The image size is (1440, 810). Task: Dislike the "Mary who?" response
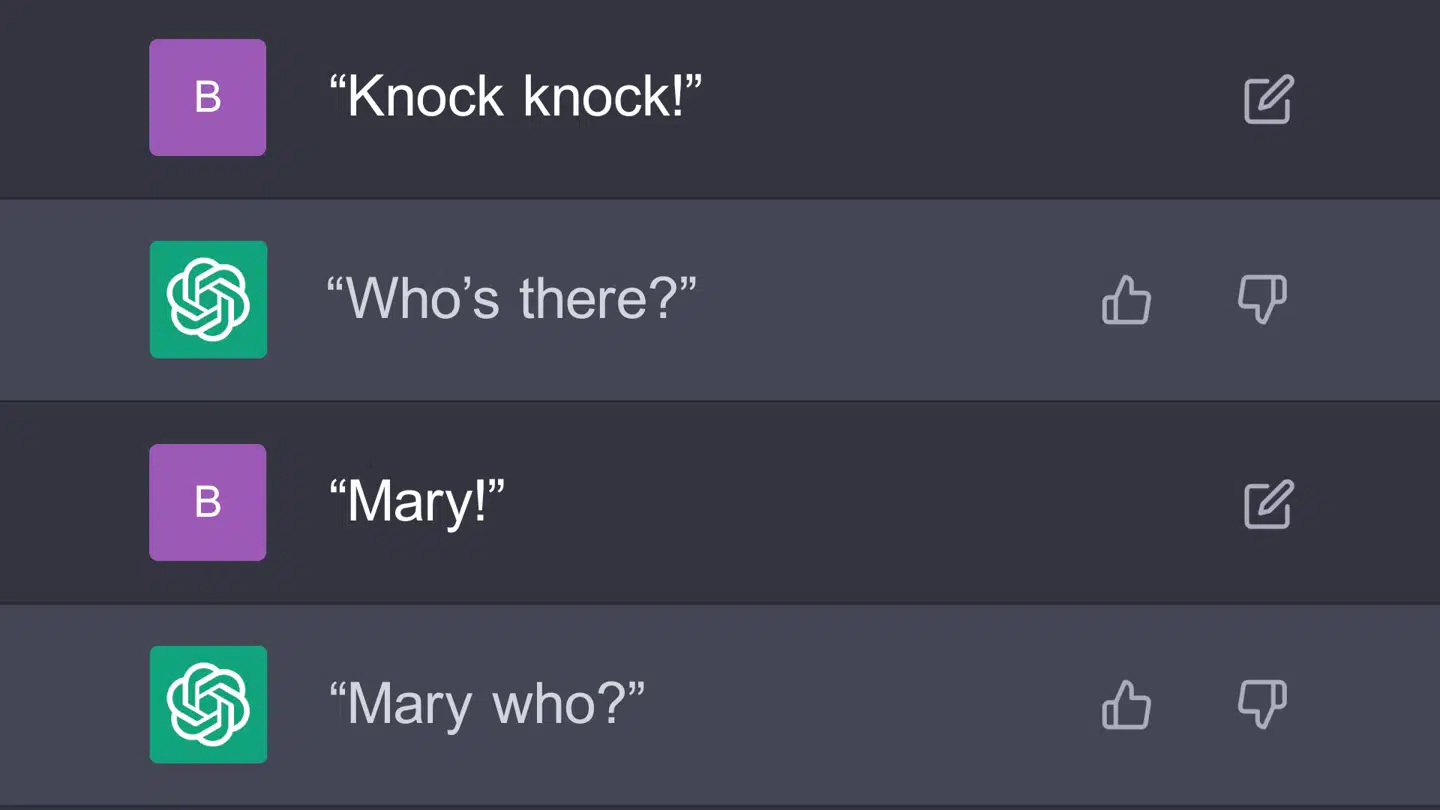(x=1262, y=705)
